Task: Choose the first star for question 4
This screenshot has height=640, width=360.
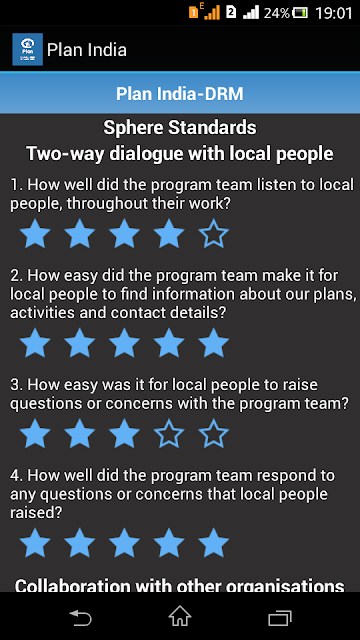Action: [x=35, y=543]
